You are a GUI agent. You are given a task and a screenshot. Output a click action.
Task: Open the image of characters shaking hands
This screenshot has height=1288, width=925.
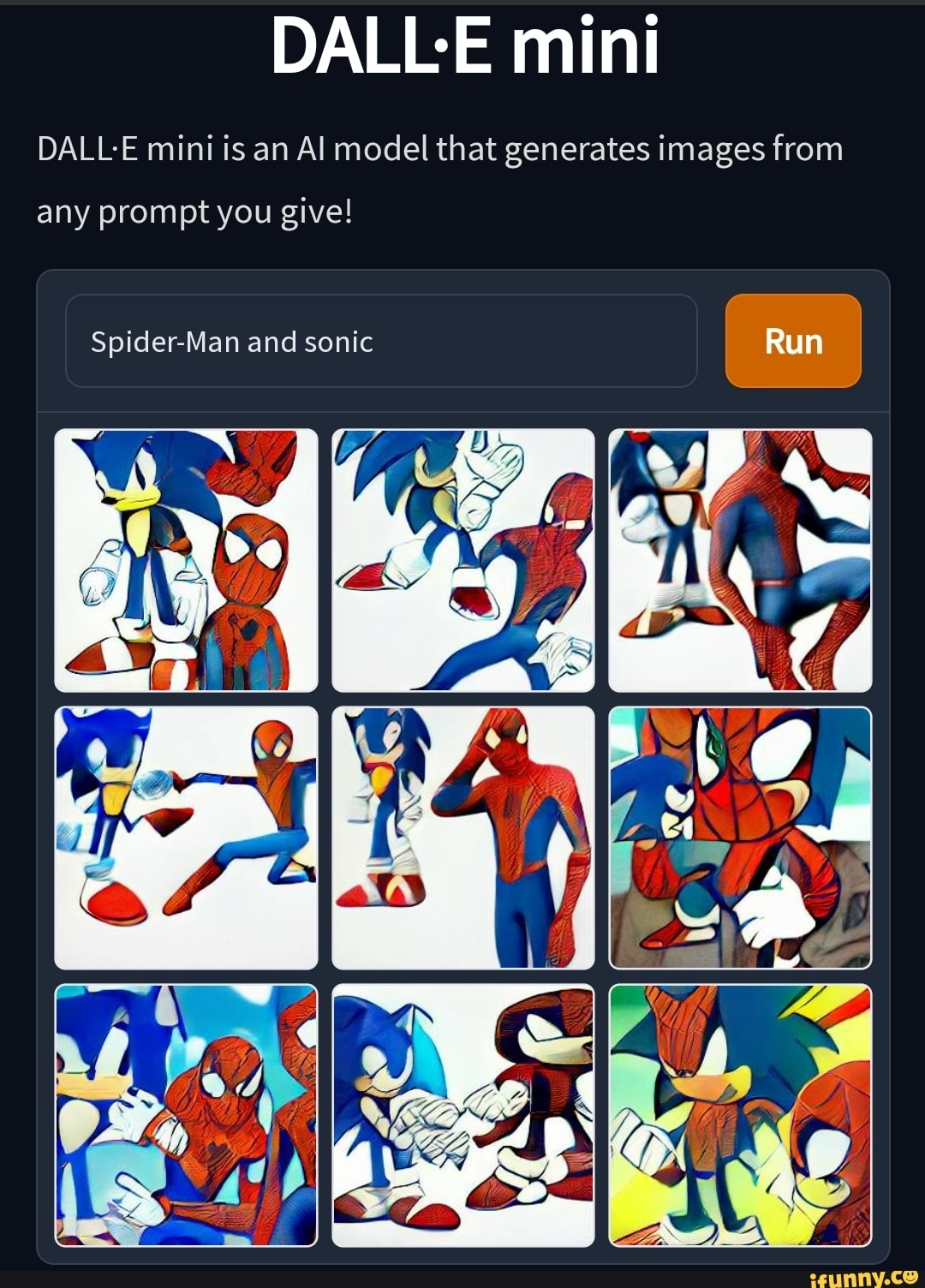coord(462,1115)
